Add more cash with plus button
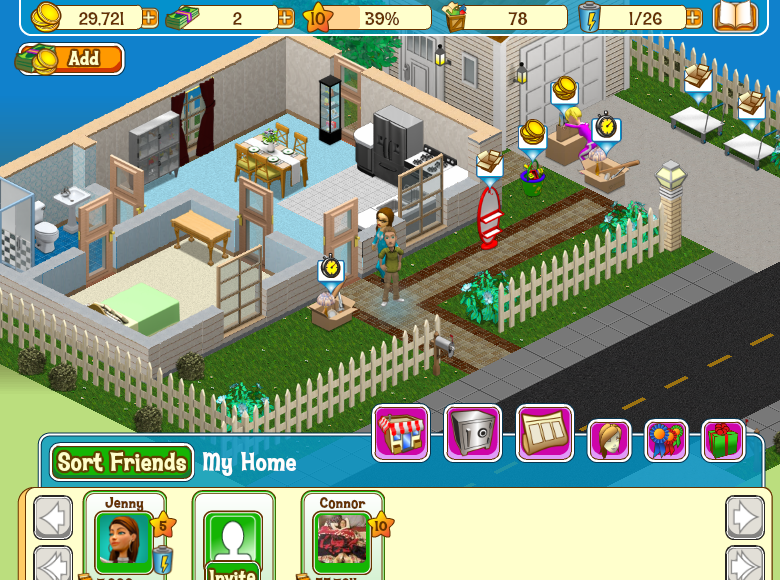 point(285,18)
